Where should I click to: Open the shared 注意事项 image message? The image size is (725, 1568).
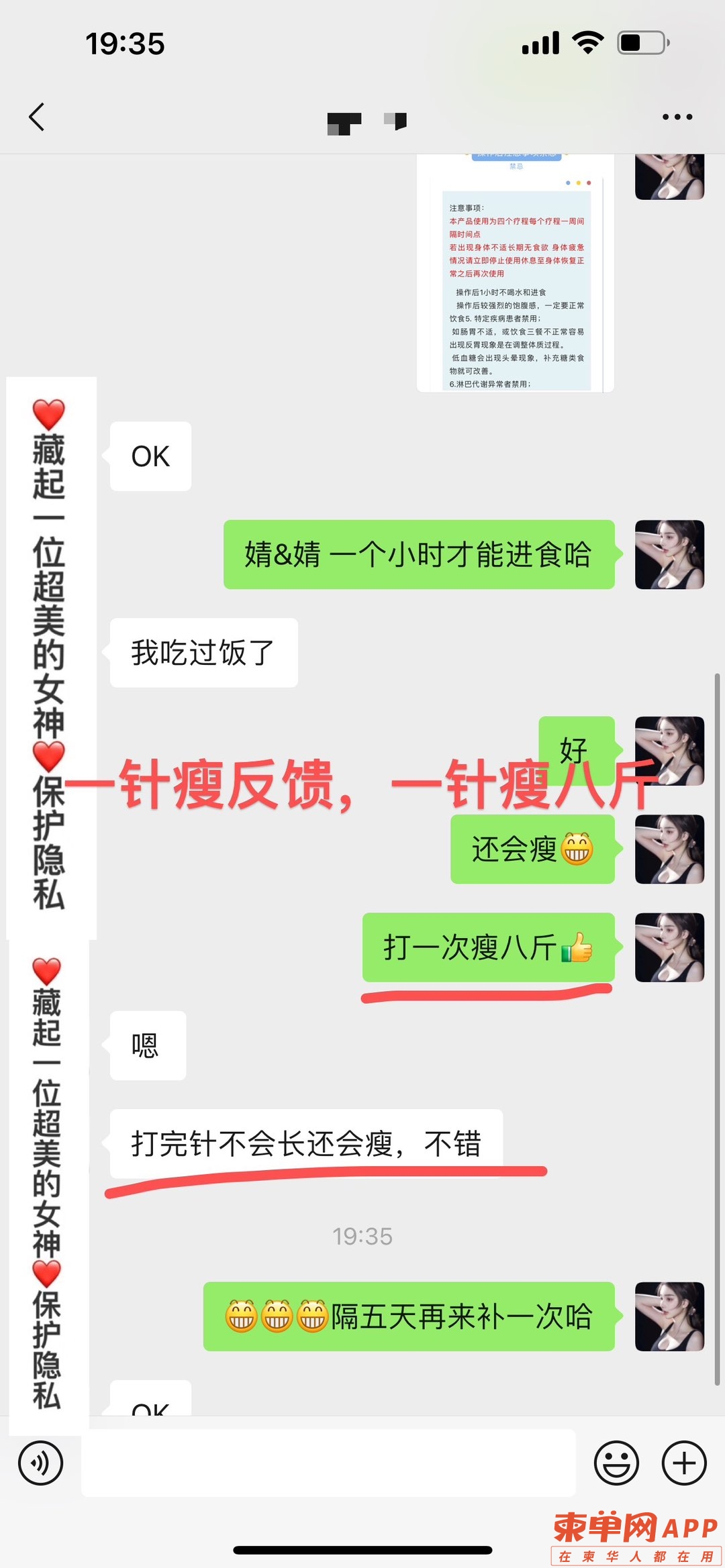tap(516, 275)
